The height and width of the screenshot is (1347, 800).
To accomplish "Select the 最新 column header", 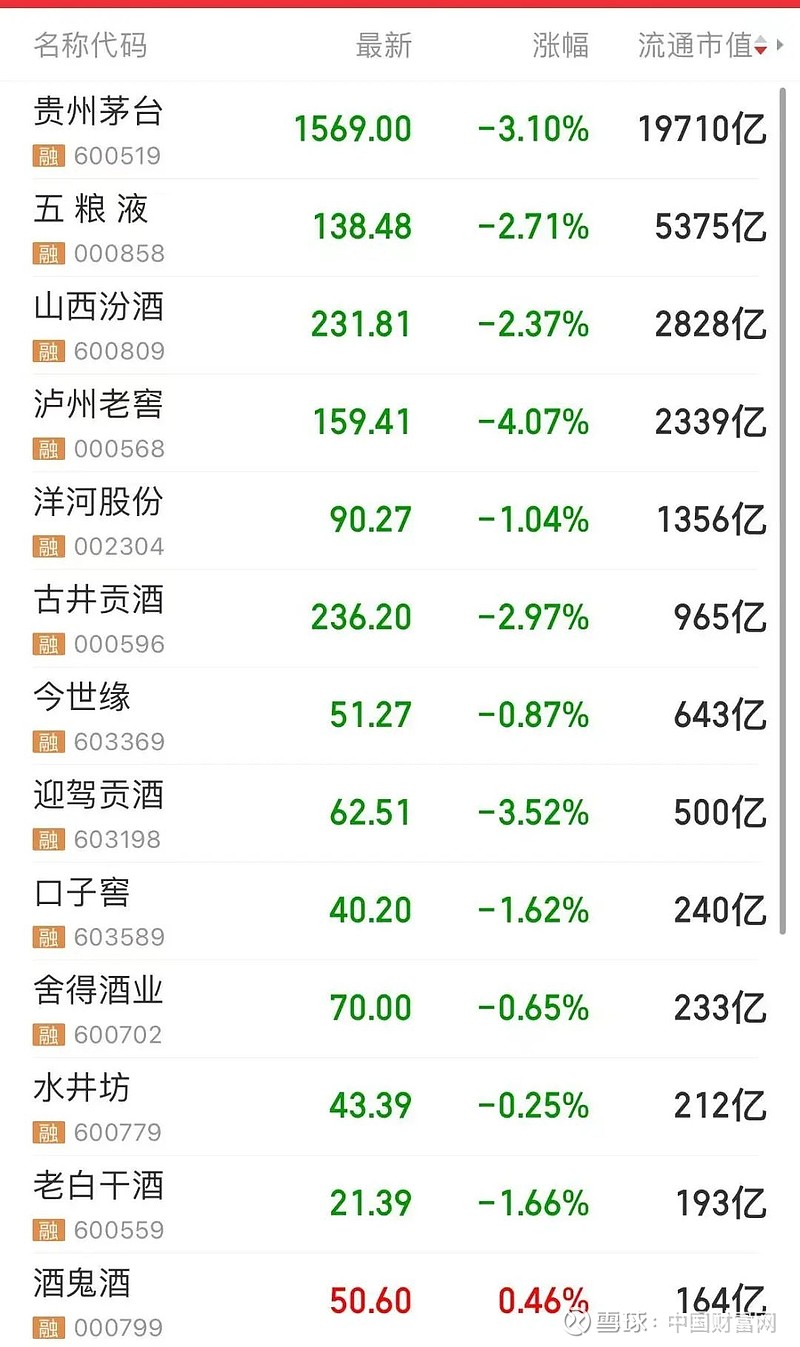I will (383, 45).
